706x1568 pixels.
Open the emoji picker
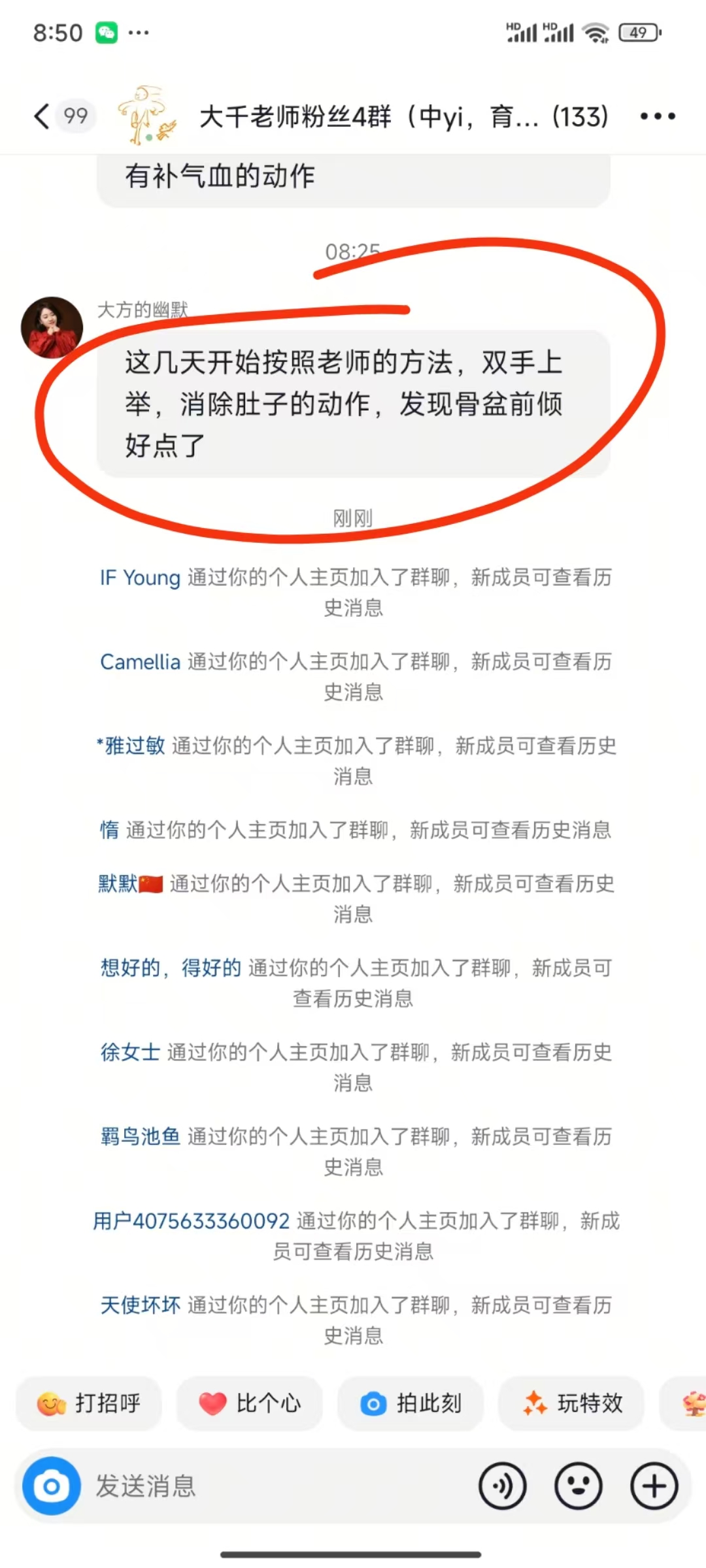578,1486
